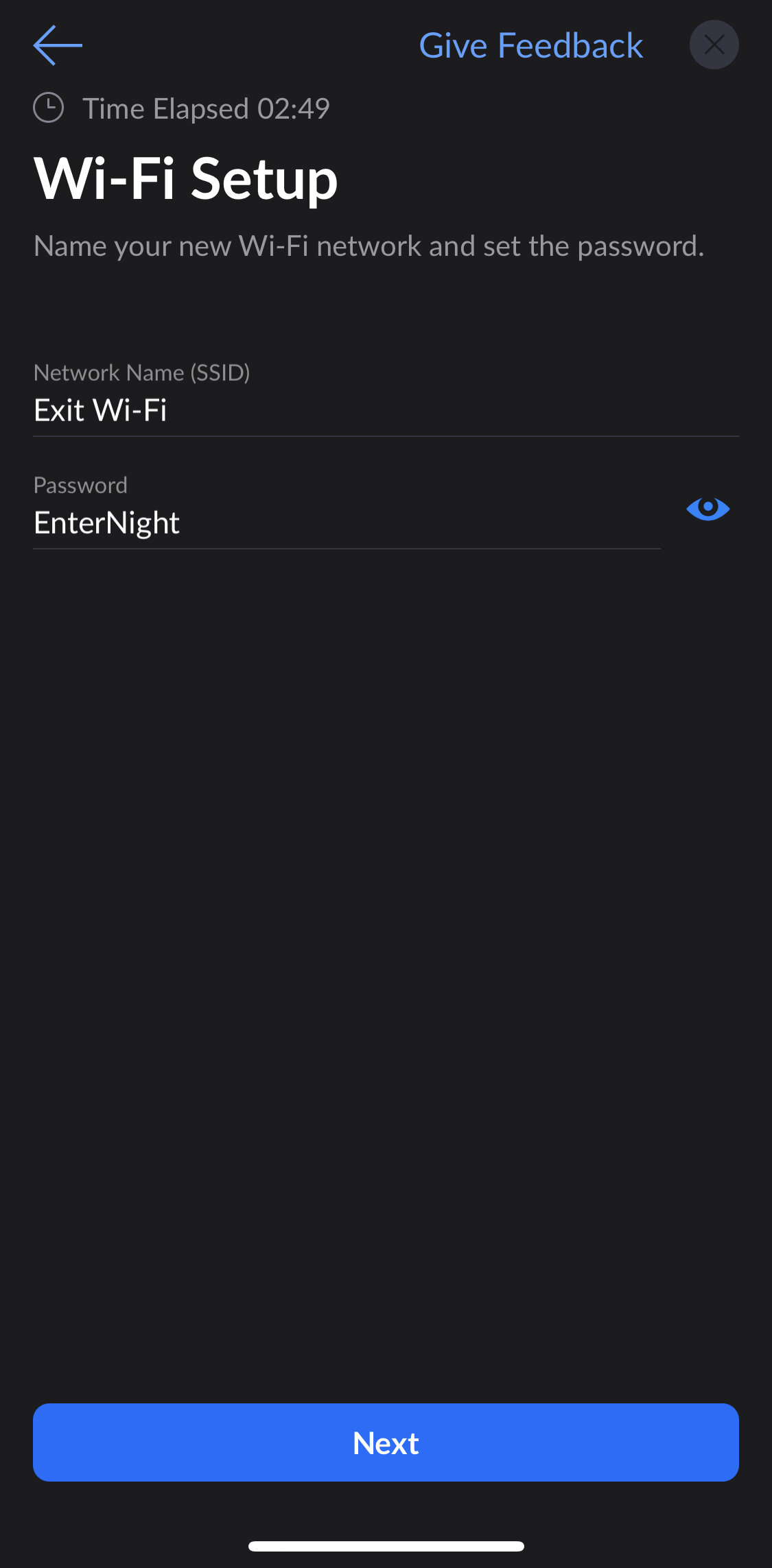Continue with the Next button
Image resolution: width=772 pixels, height=1568 pixels.
click(x=386, y=1442)
